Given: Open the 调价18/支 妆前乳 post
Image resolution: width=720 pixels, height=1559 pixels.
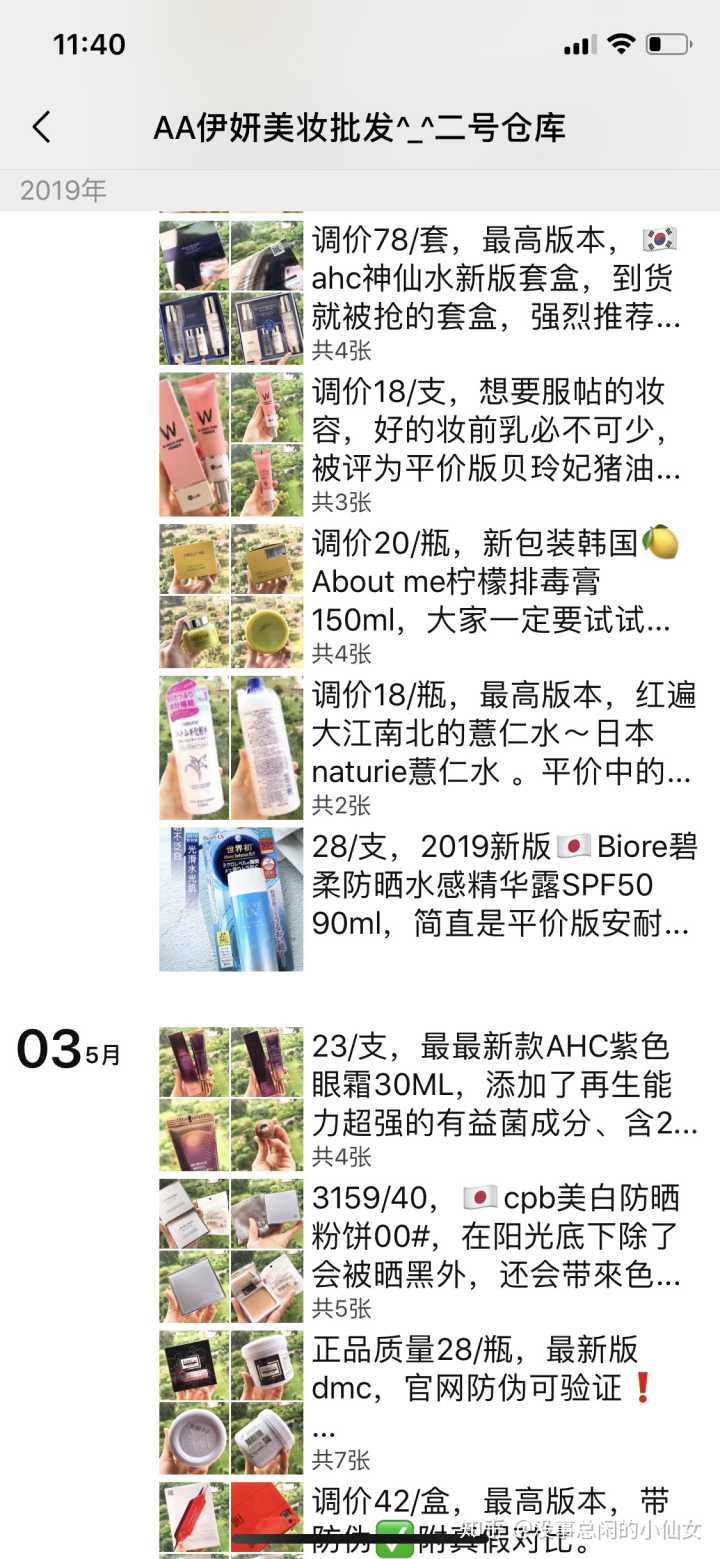Looking at the screenshot, I should (497, 430).
